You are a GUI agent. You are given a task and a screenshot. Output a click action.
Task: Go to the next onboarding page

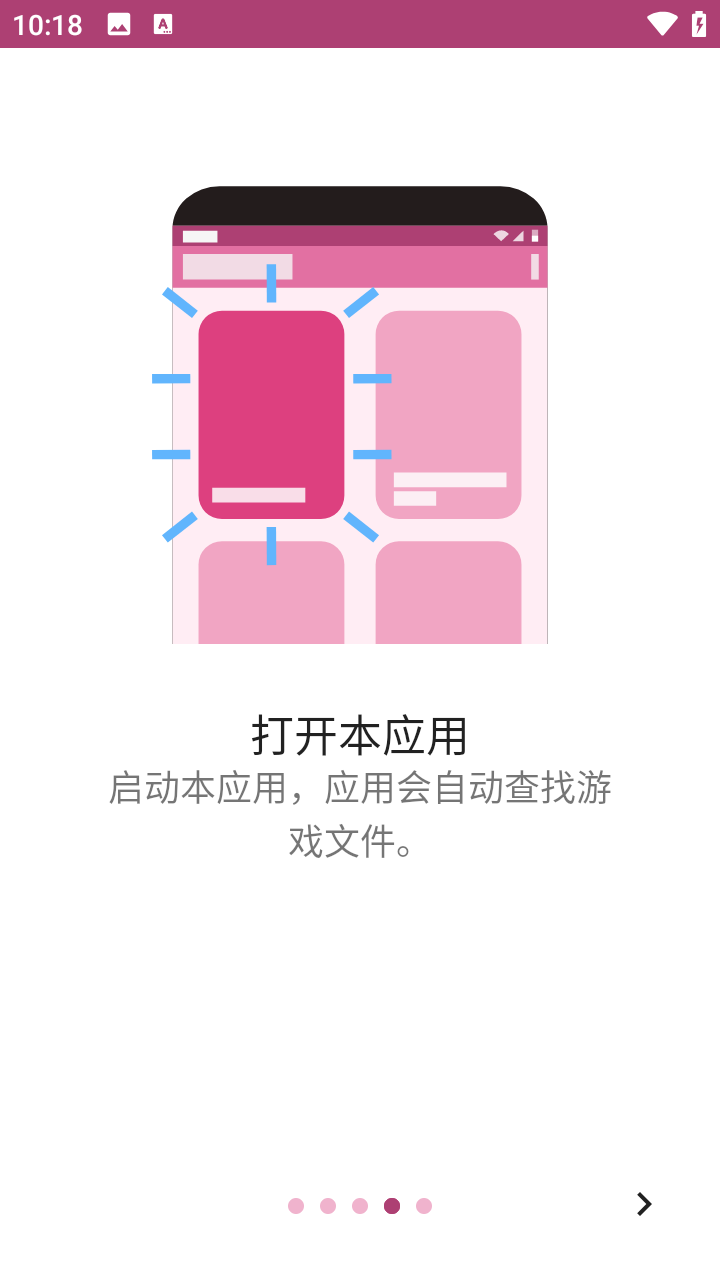point(644,1204)
